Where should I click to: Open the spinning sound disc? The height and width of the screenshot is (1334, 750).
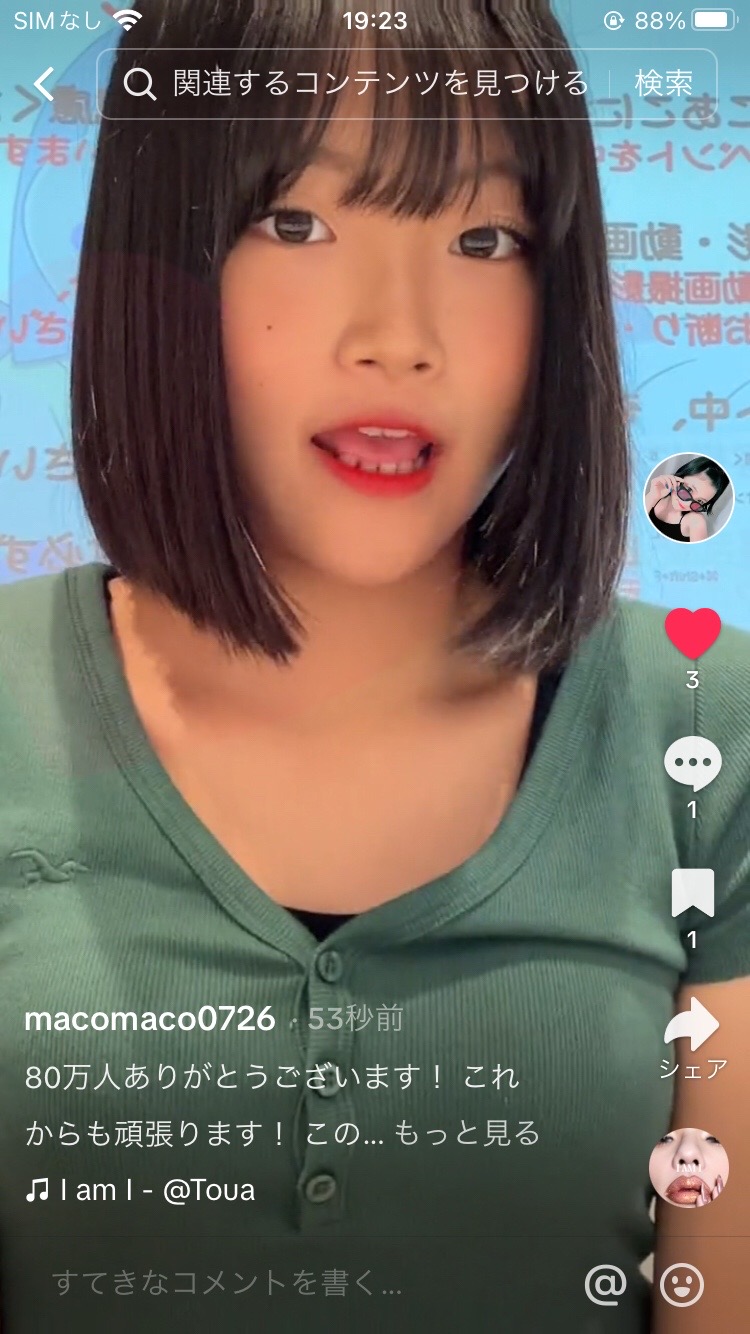click(x=688, y=1167)
